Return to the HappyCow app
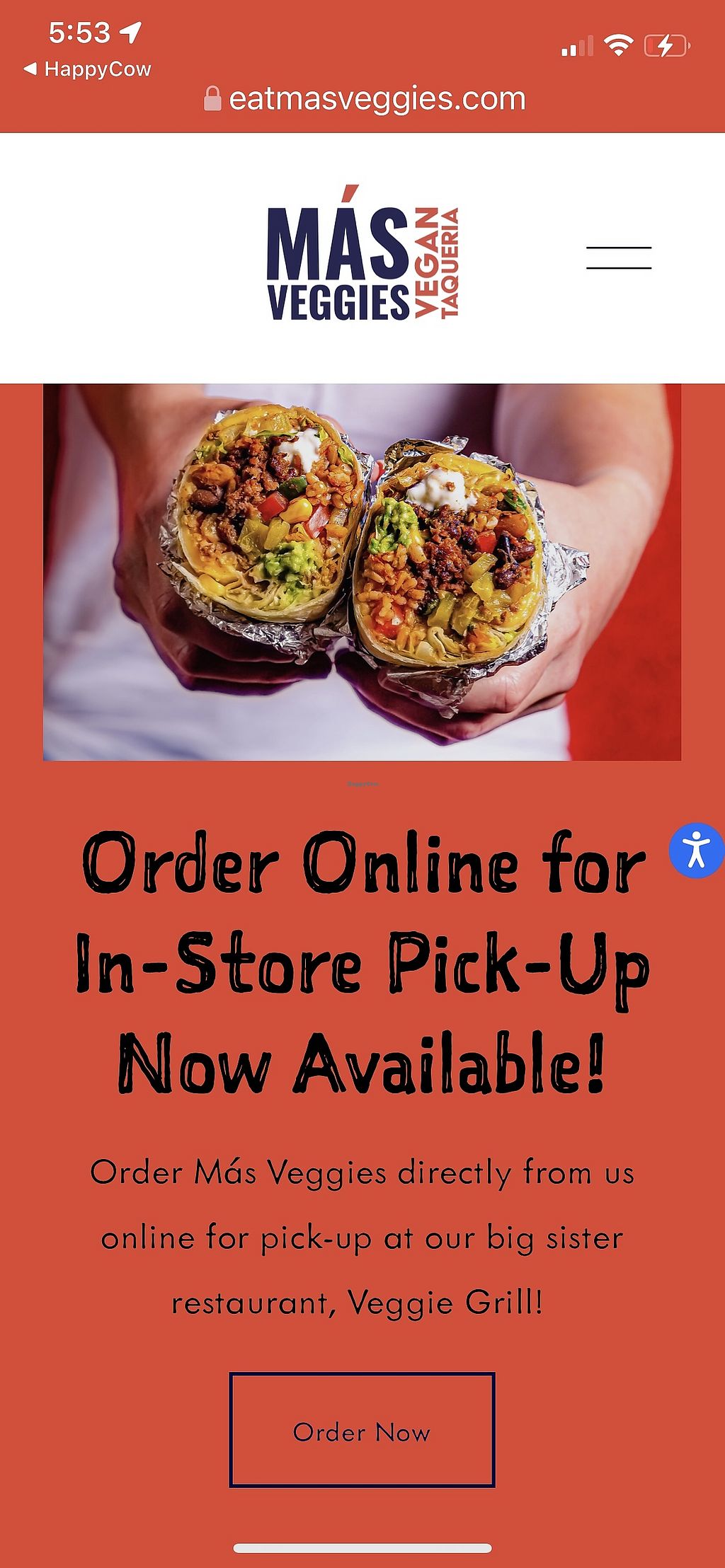This screenshot has width=725, height=1568. (88, 69)
